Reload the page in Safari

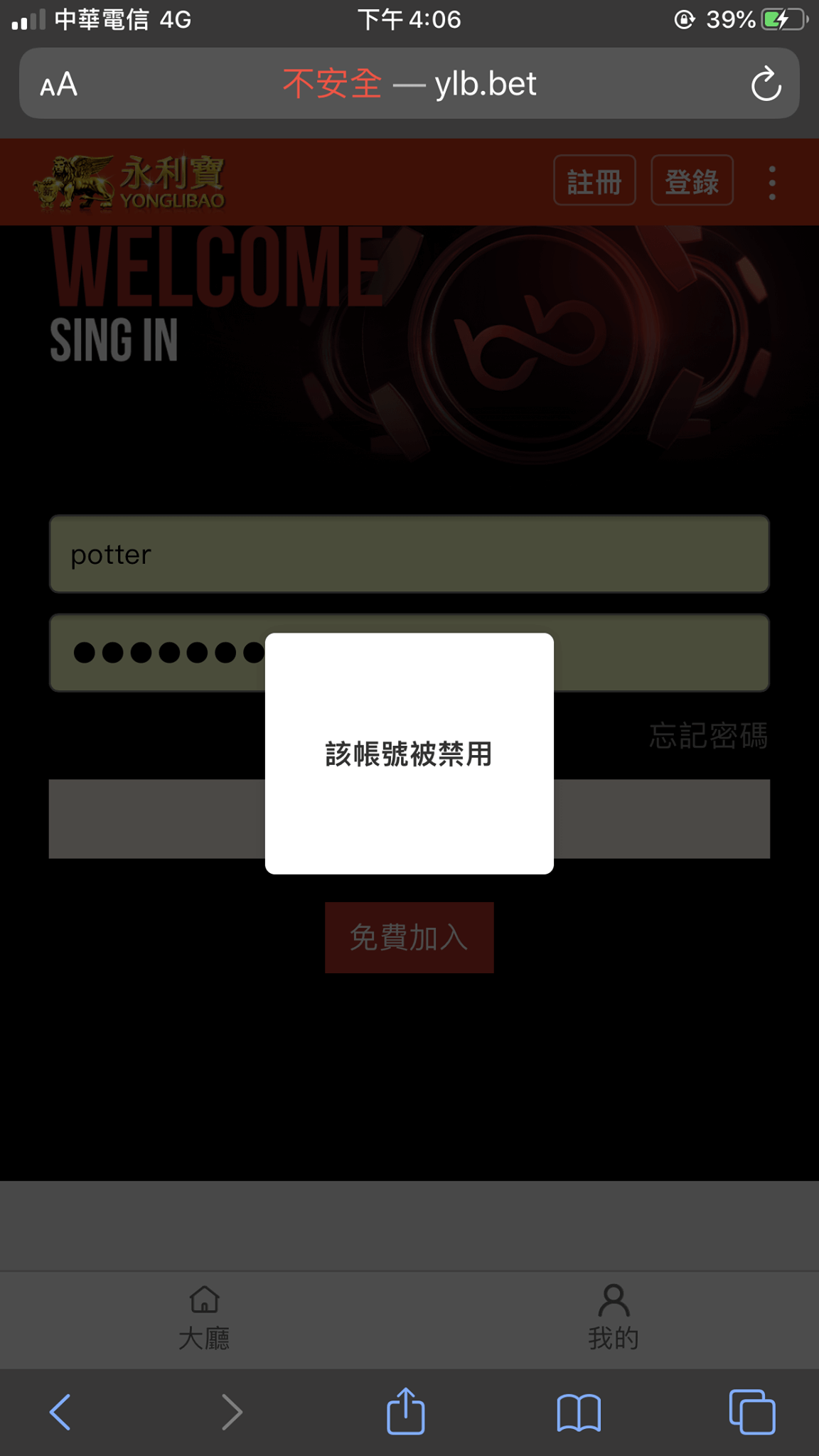766,85
